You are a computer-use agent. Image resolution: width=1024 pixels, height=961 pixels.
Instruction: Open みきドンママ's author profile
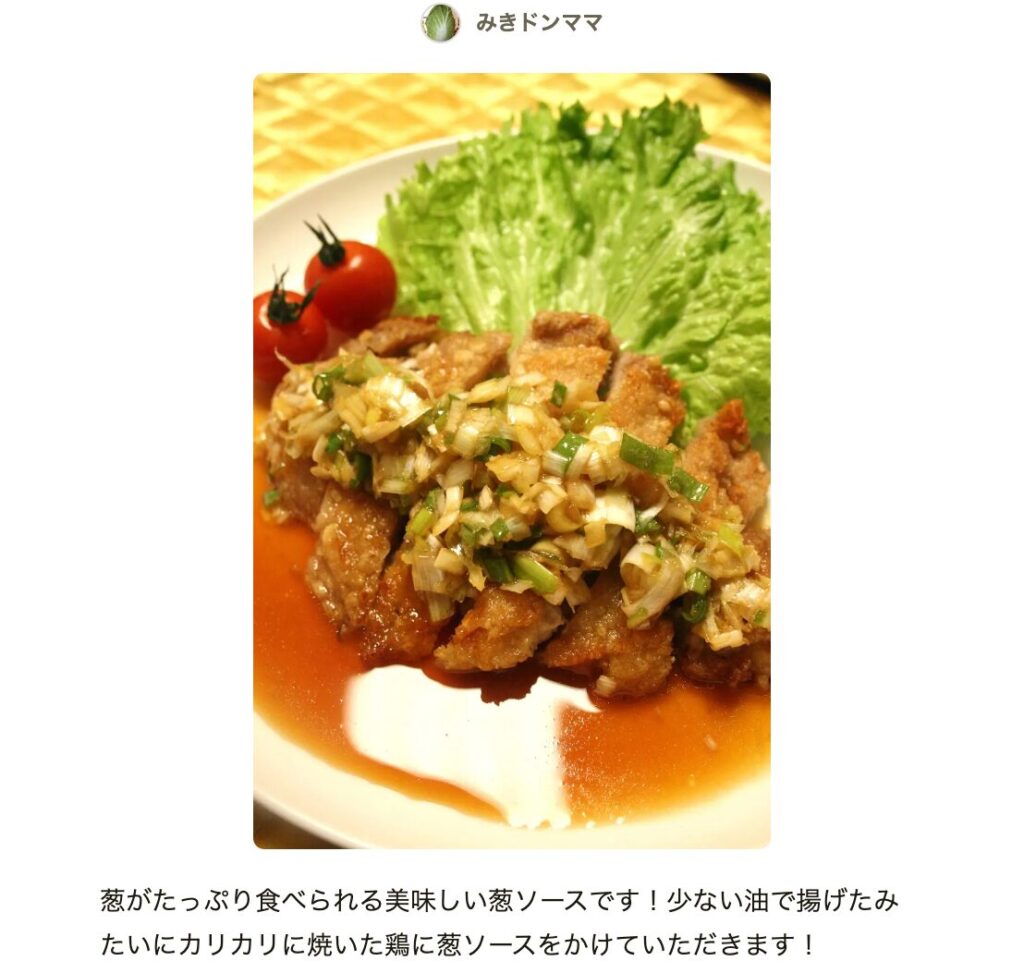pos(537,23)
